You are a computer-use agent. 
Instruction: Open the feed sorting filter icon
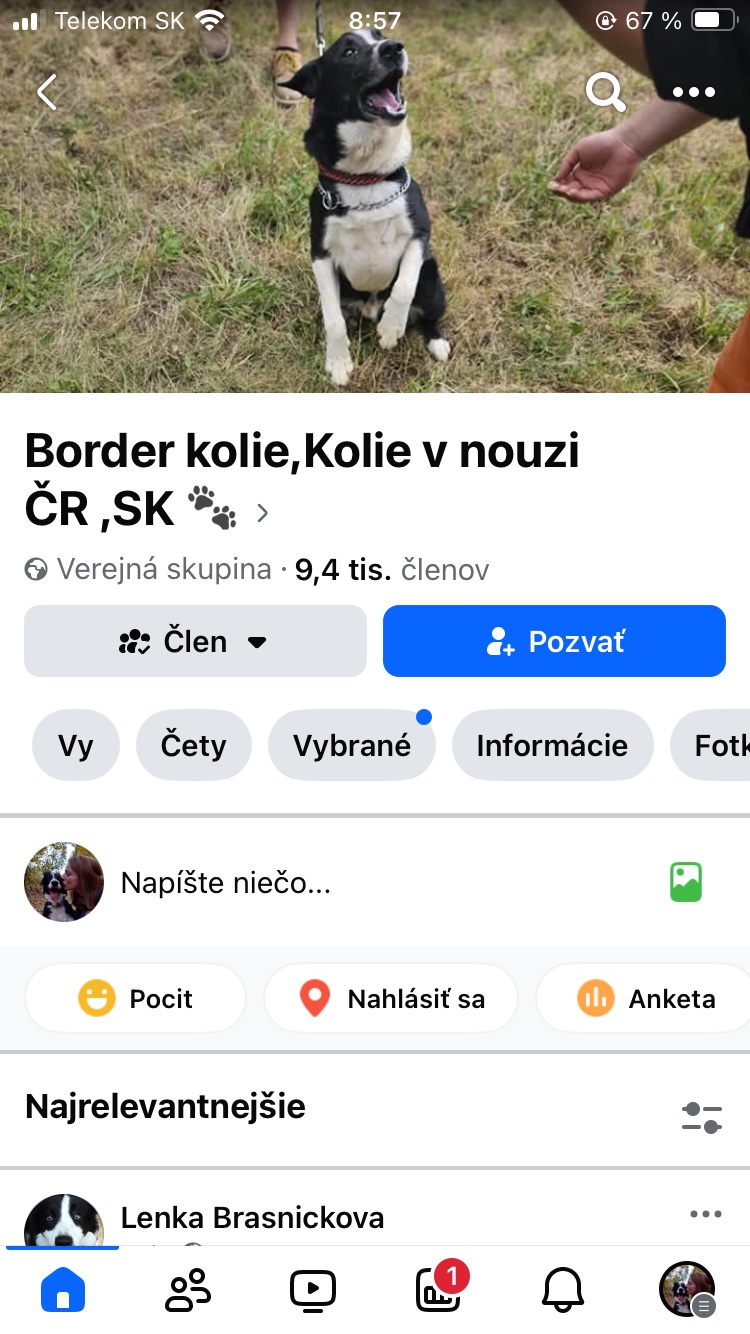click(701, 1117)
